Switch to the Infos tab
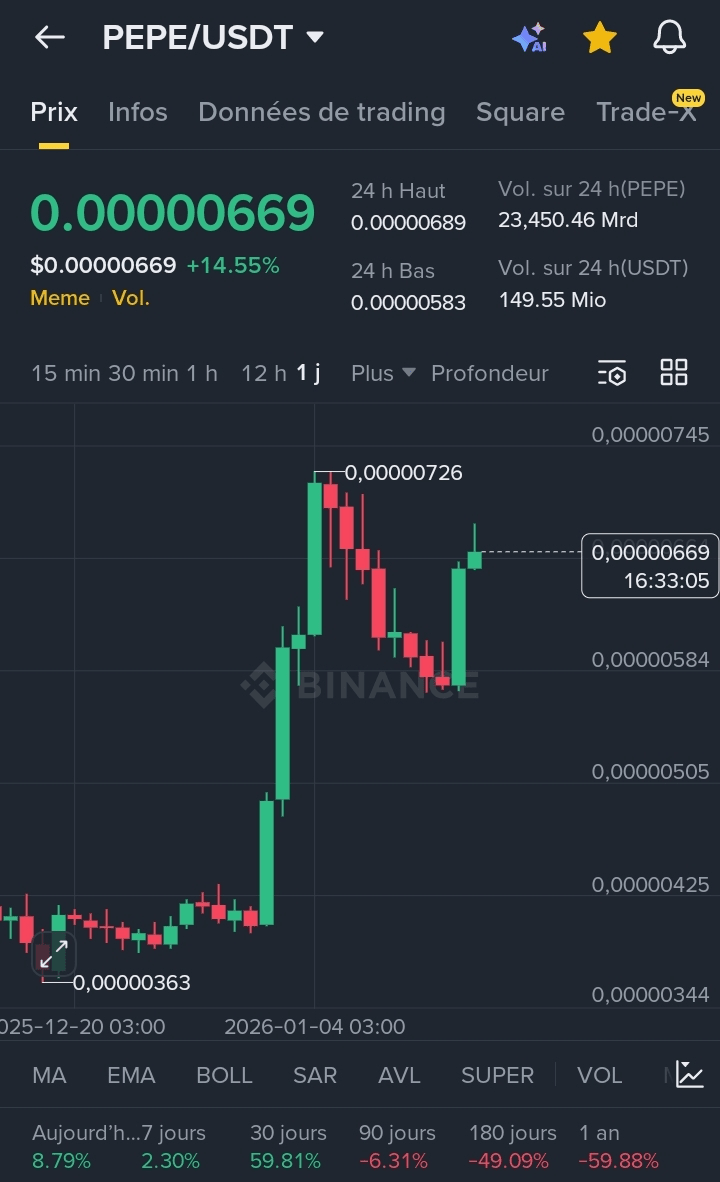The height and width of the screenshot is (1182, 720). [137, 112]
